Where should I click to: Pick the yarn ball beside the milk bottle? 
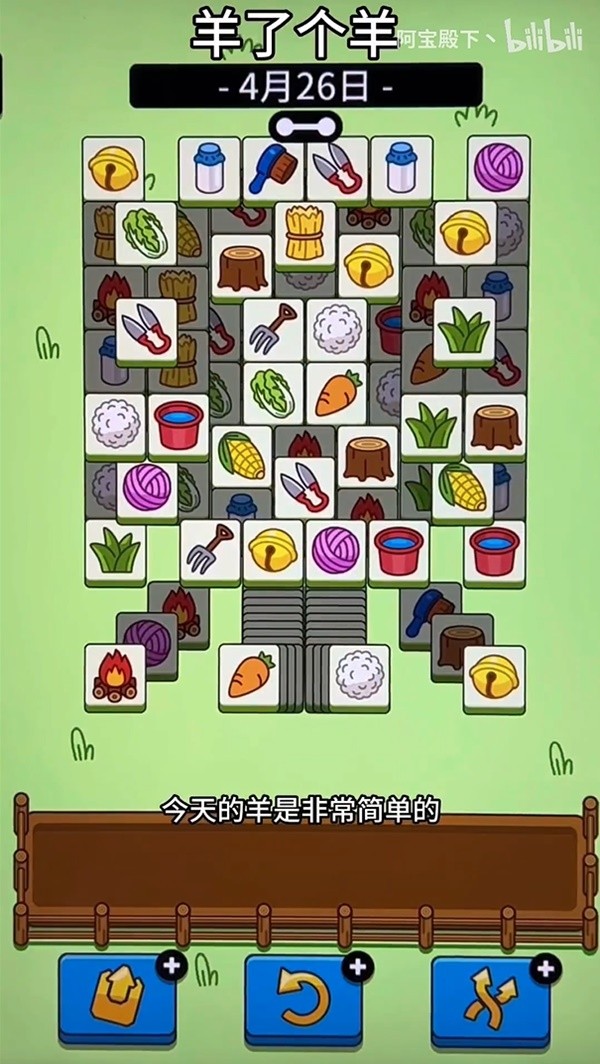(498, 167)
